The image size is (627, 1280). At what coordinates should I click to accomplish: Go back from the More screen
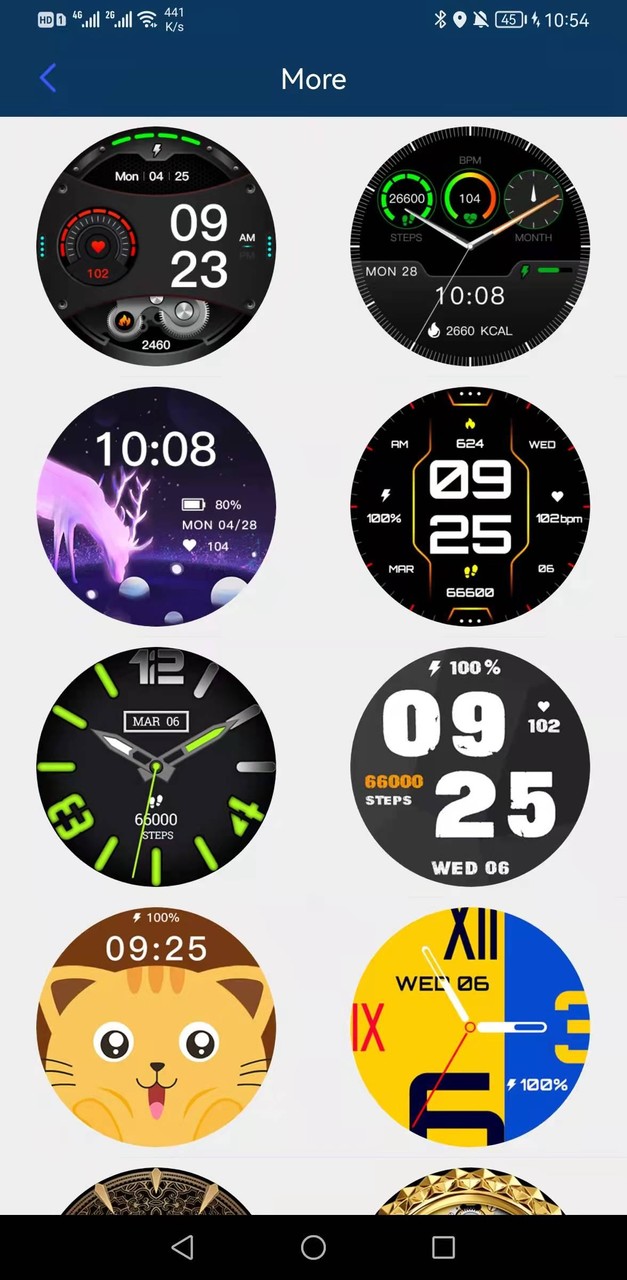click(47, 78)
